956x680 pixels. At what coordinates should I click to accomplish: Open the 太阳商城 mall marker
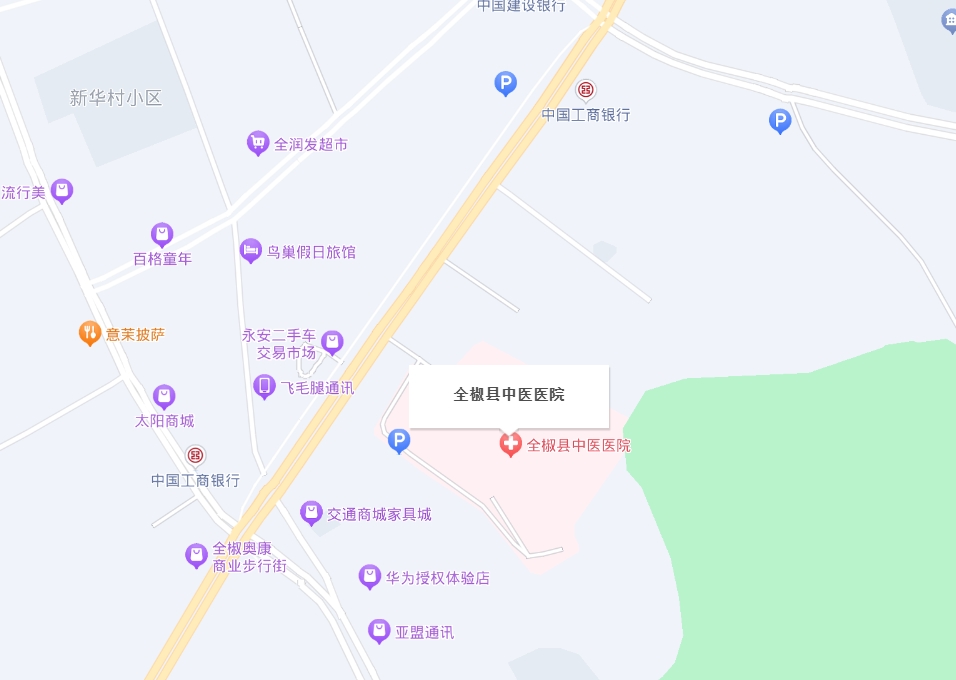pyautogui.click(x=164, y=397)
